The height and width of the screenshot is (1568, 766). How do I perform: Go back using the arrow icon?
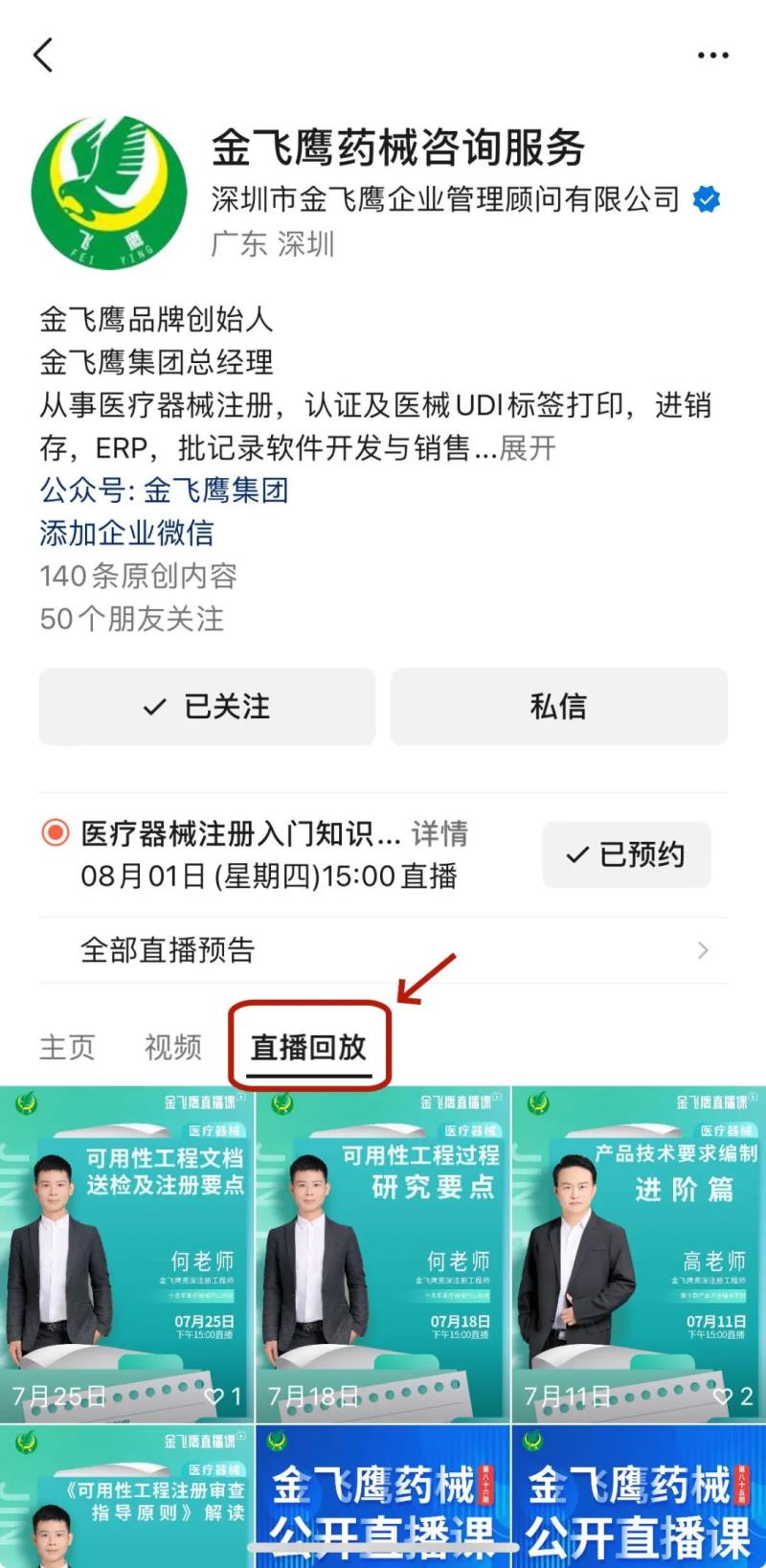click(x=43, y=56)
